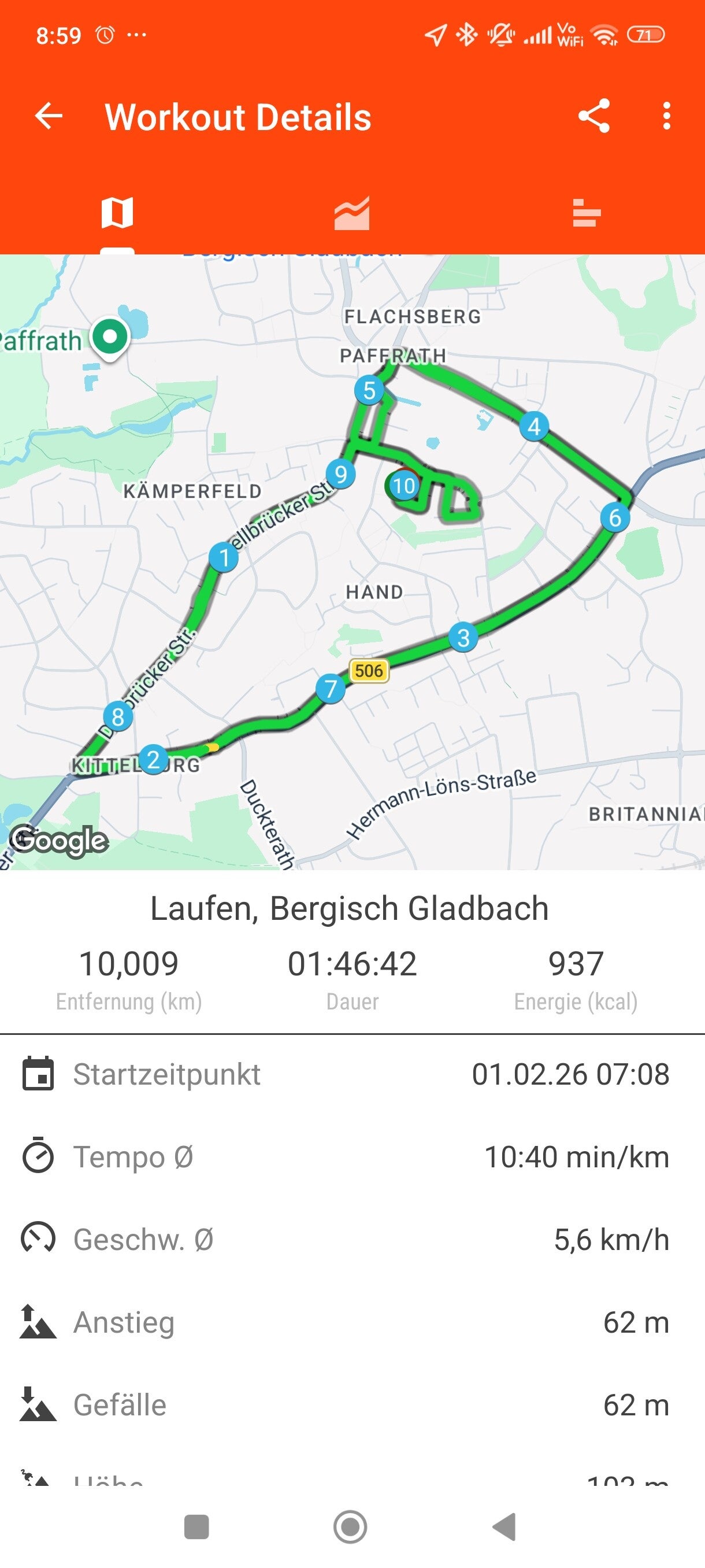Screen dimensions: 705x1568
Task: Open recent apps with the square button
Action: [x=196, y=1526]
